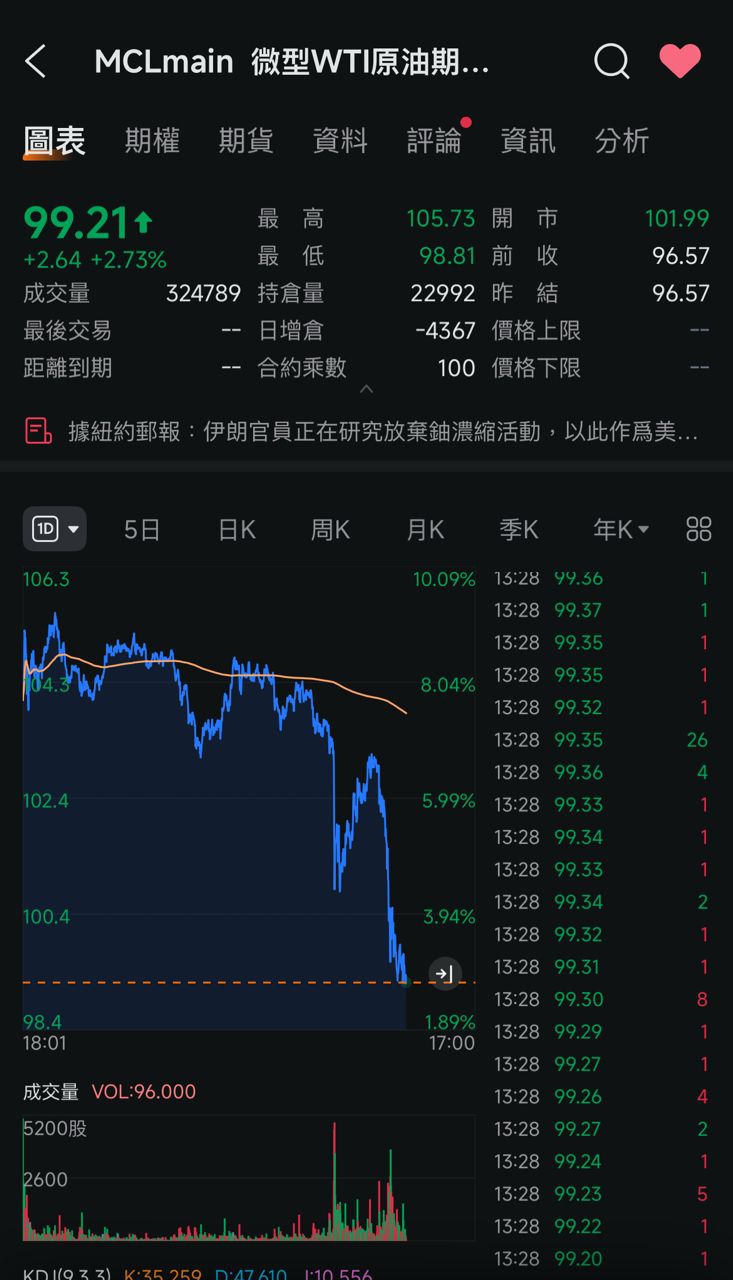
Task: Open the 1D interval dropdown
Action: pyautogui.click(x=55, y=529)
